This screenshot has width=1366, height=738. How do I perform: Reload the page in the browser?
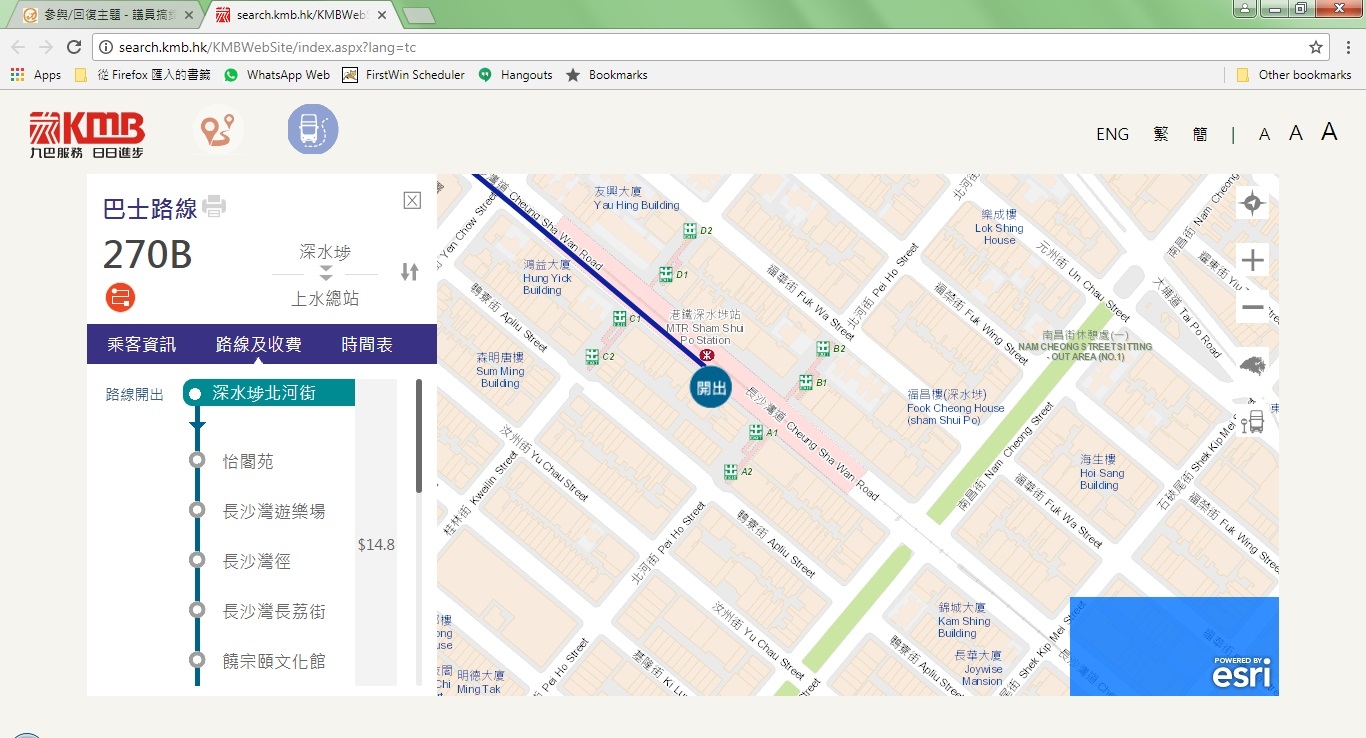tap(73, 47)
